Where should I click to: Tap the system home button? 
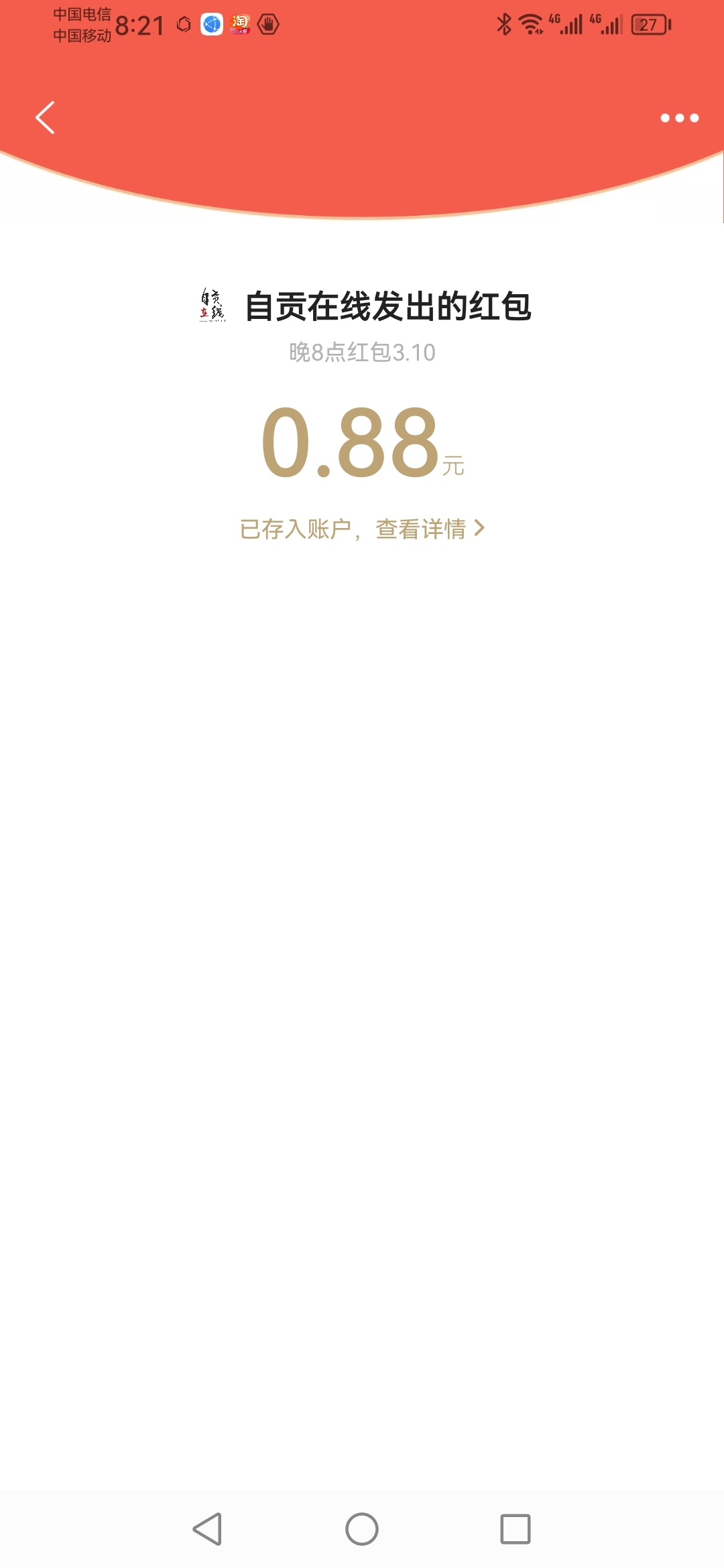(x=362, y=1529)
